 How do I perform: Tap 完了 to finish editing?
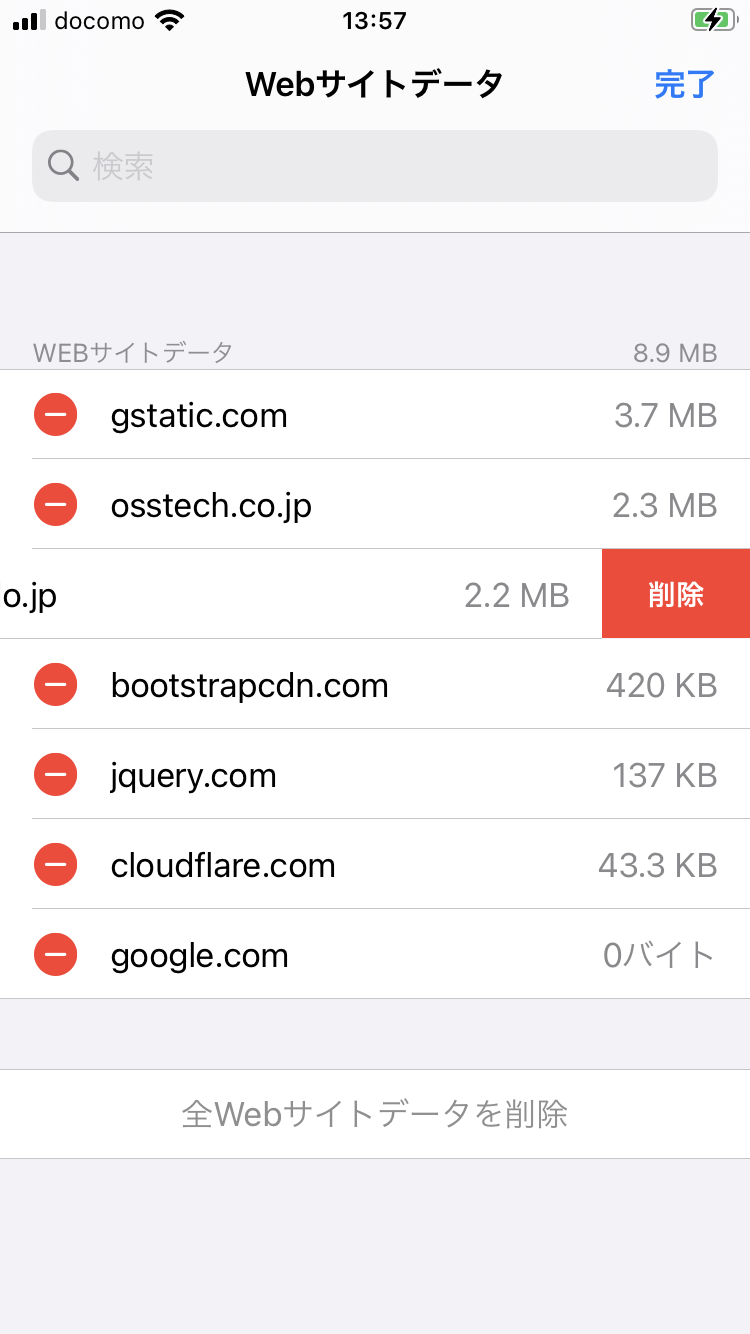coord(685,85)
